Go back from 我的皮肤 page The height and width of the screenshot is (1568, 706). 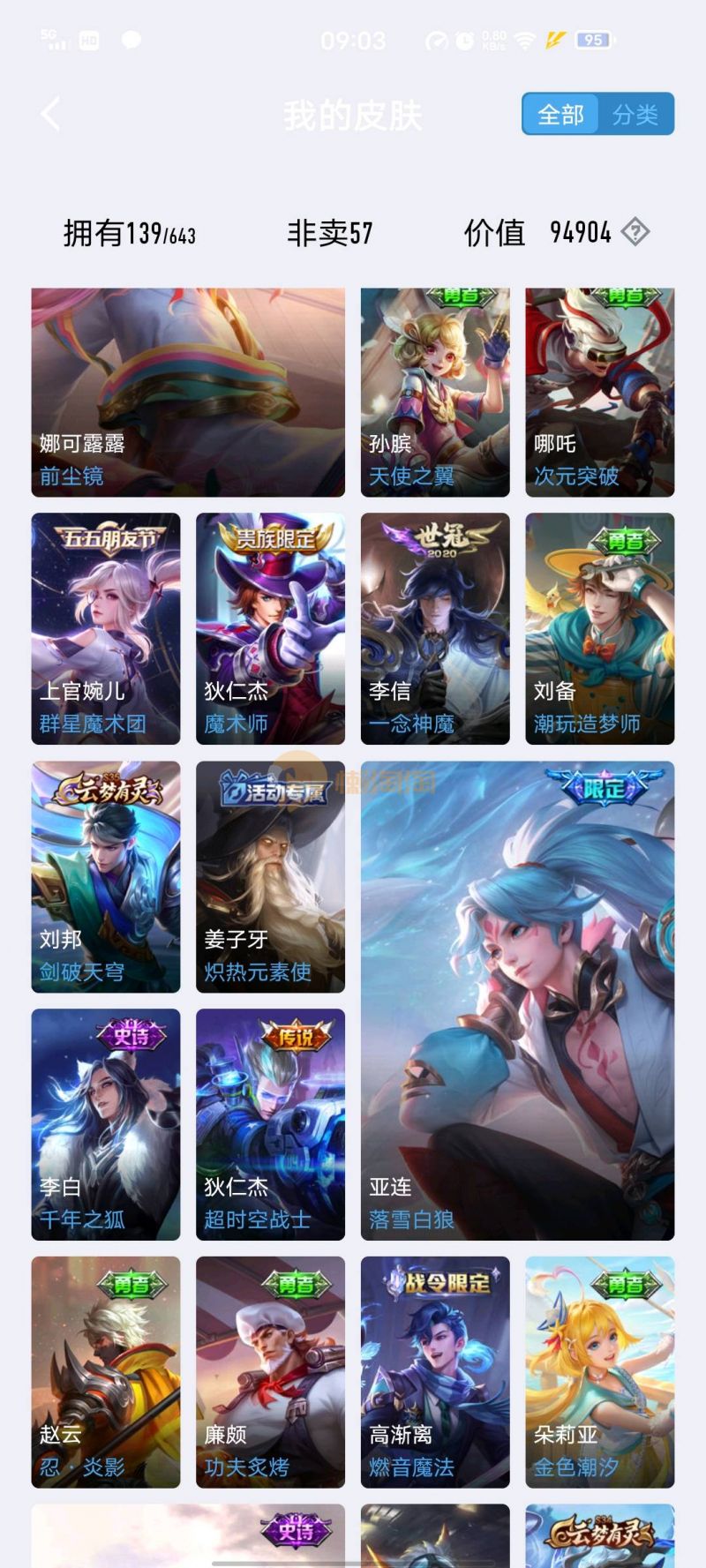(x=51, y=115)
